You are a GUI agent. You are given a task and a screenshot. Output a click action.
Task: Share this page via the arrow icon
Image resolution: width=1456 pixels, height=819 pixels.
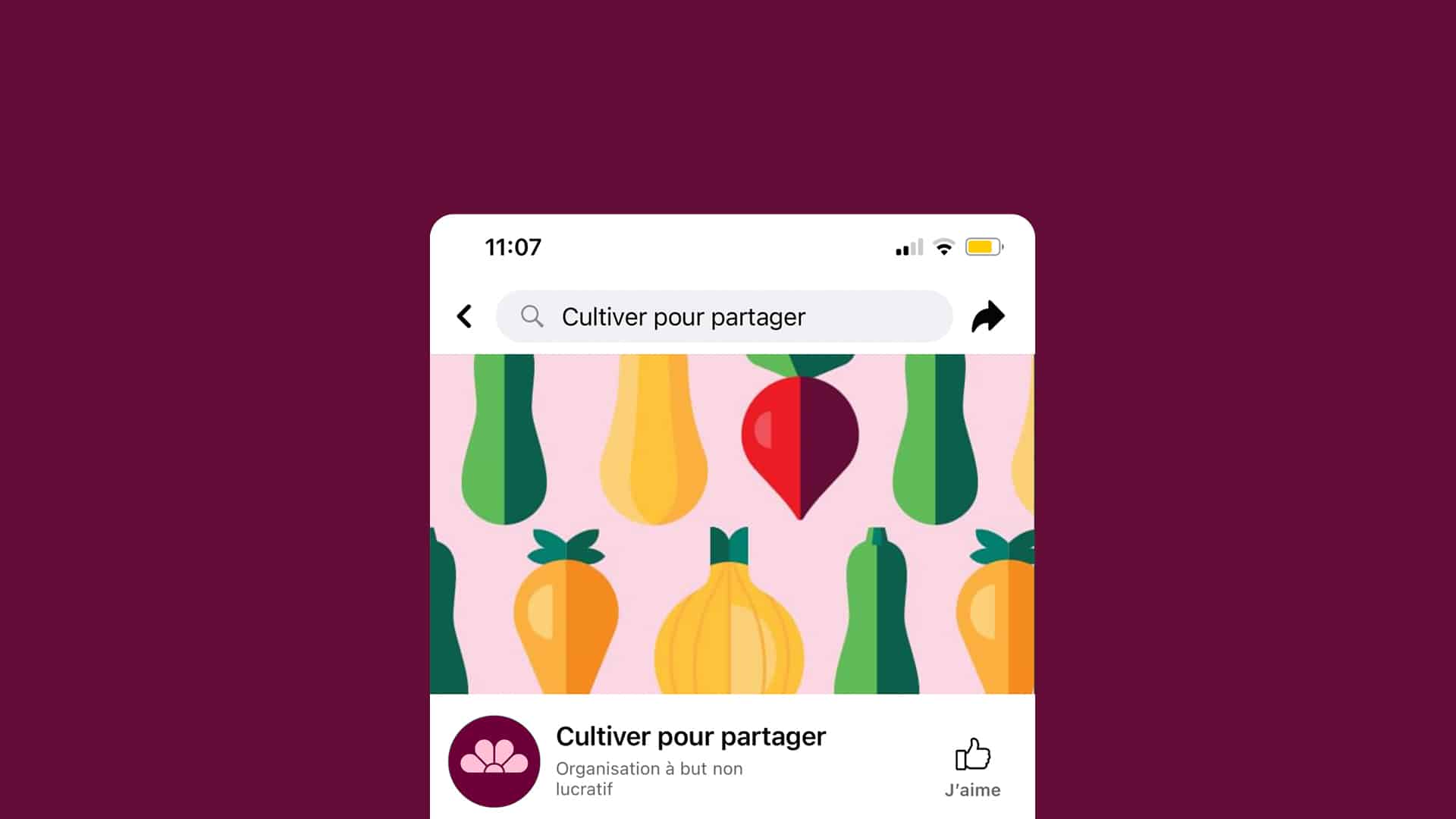point(987,316)
